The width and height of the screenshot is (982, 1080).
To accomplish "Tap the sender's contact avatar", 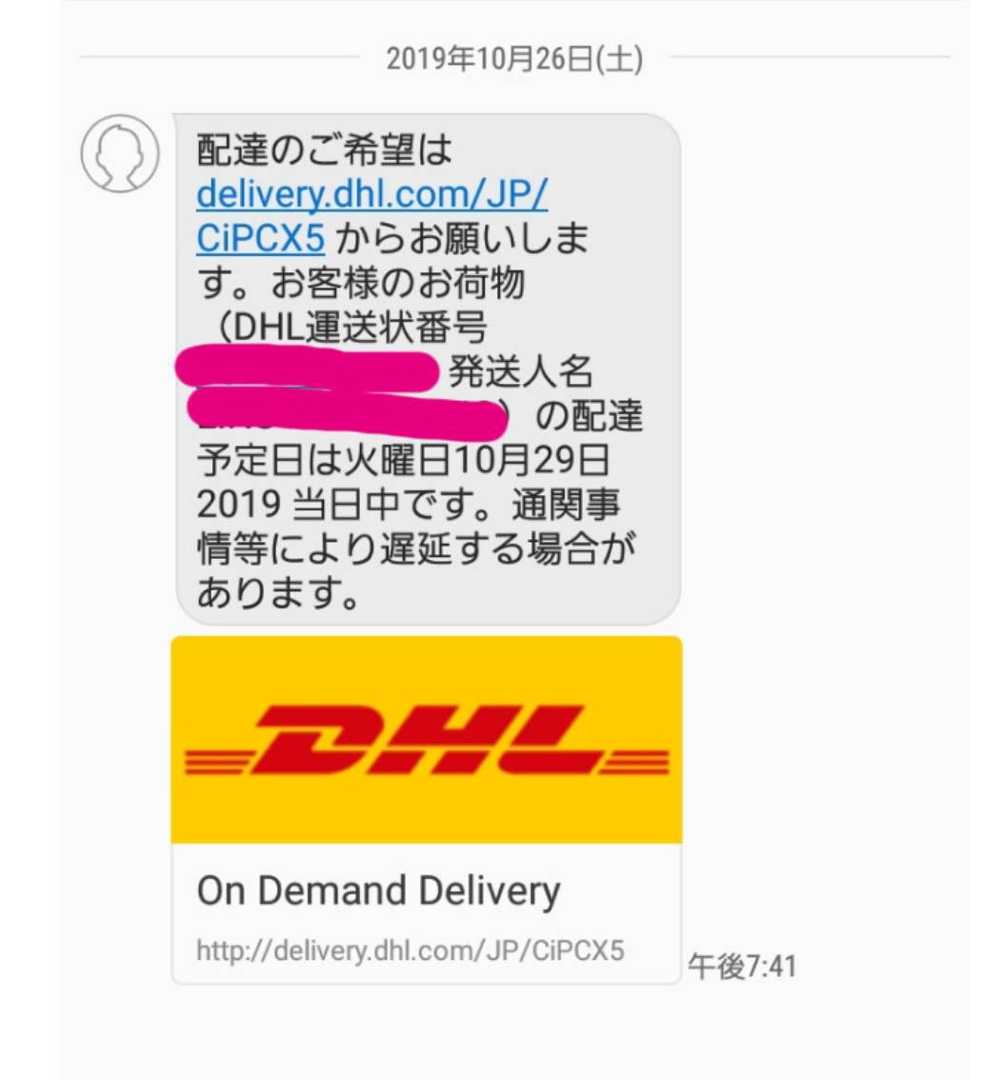I will [x=120, y=153].
